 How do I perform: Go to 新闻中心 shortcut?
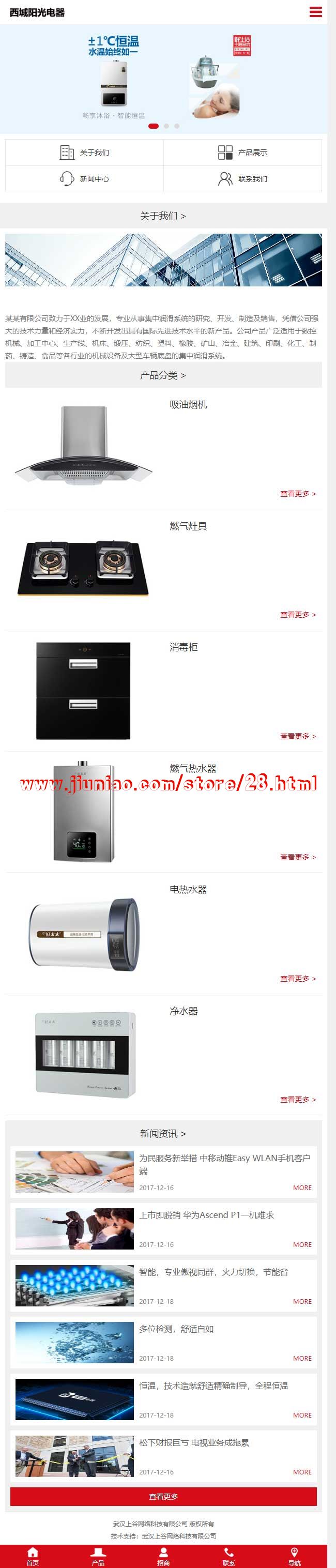(x=85, y=179)
